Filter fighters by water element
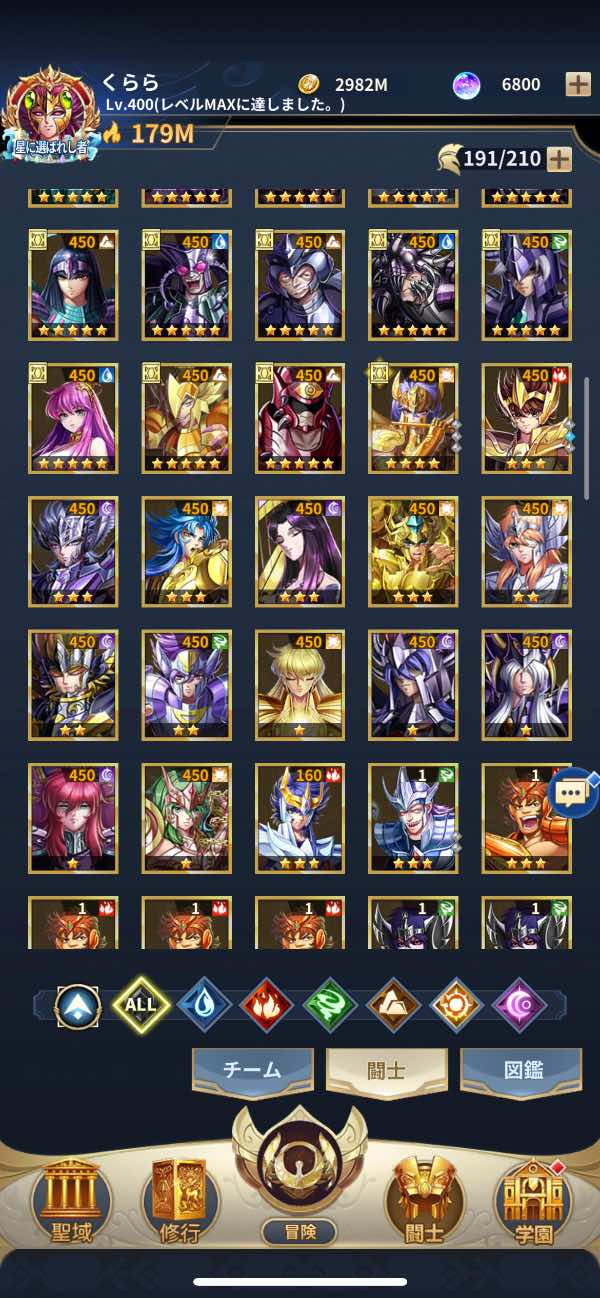Viewport: 600px width, 1298px height. point(204,1004)
